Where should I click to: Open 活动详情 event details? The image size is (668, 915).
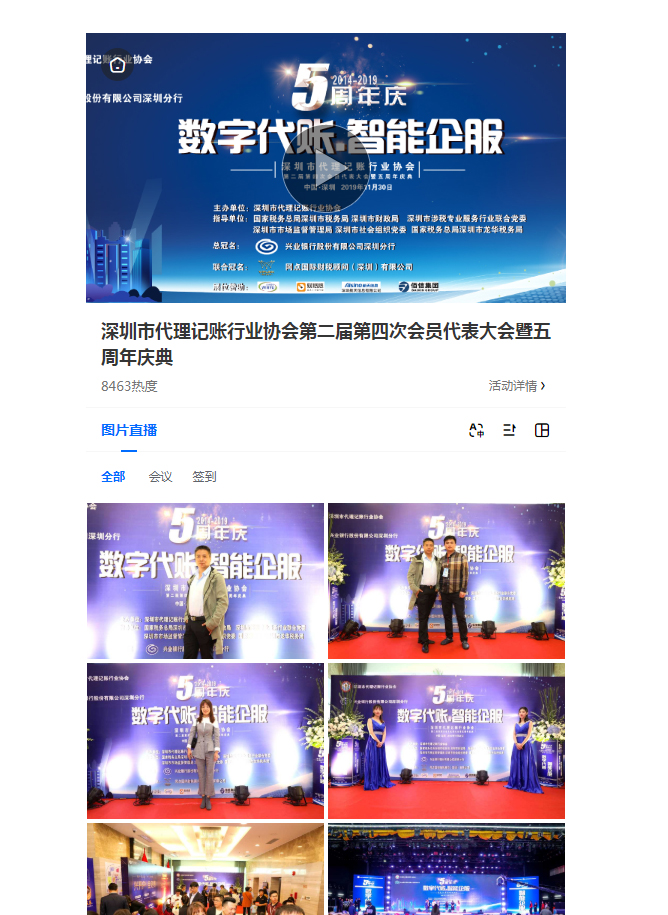click(517, 386)
